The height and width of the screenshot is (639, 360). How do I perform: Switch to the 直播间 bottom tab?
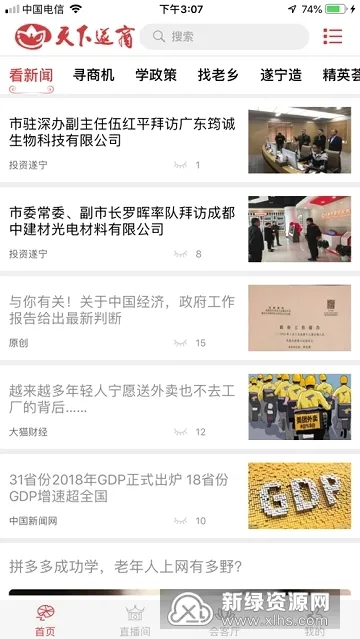pos(135,620)
